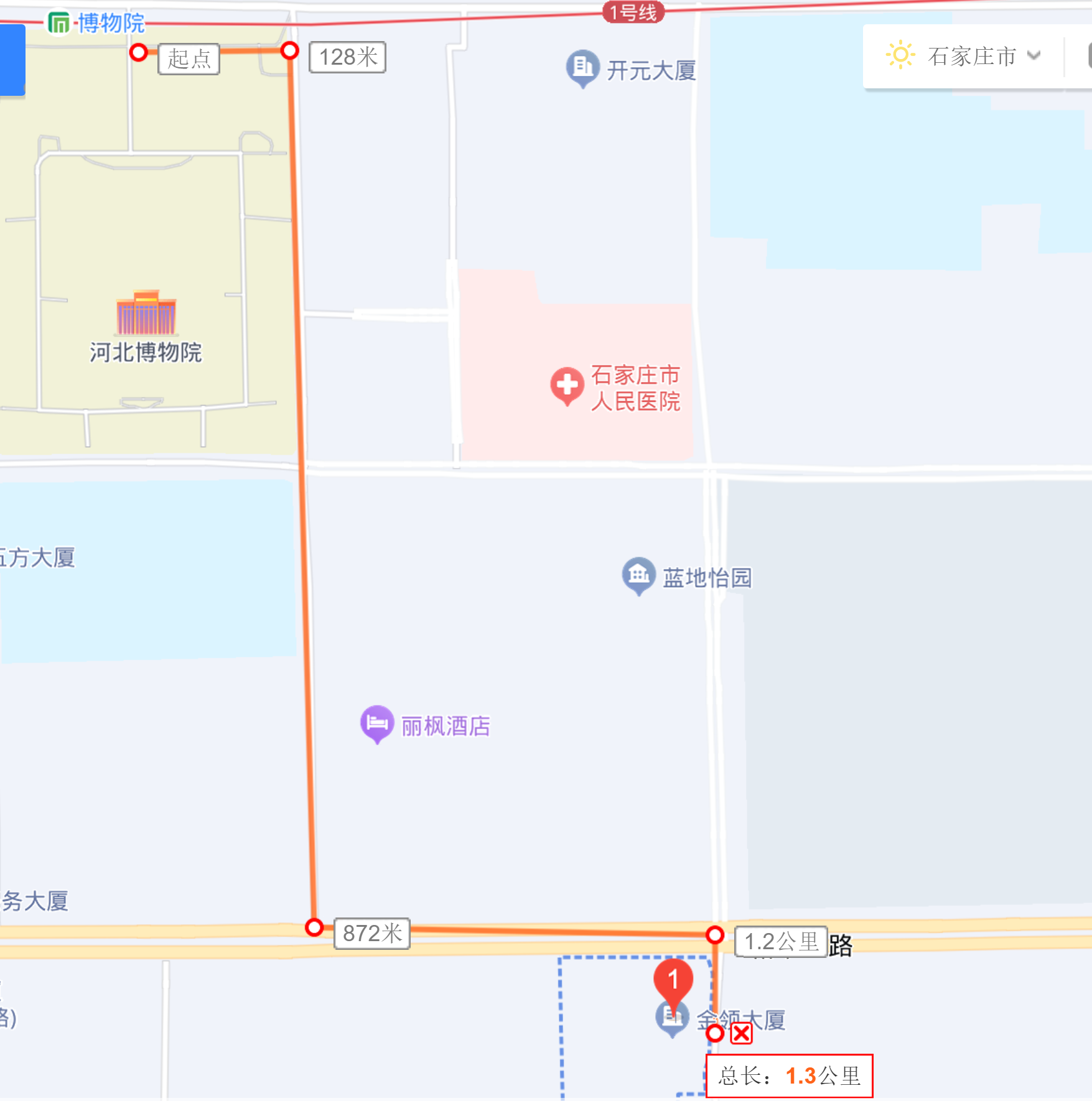
Task: Select the 河北博物院 landmark
Action: pos(146,314)
